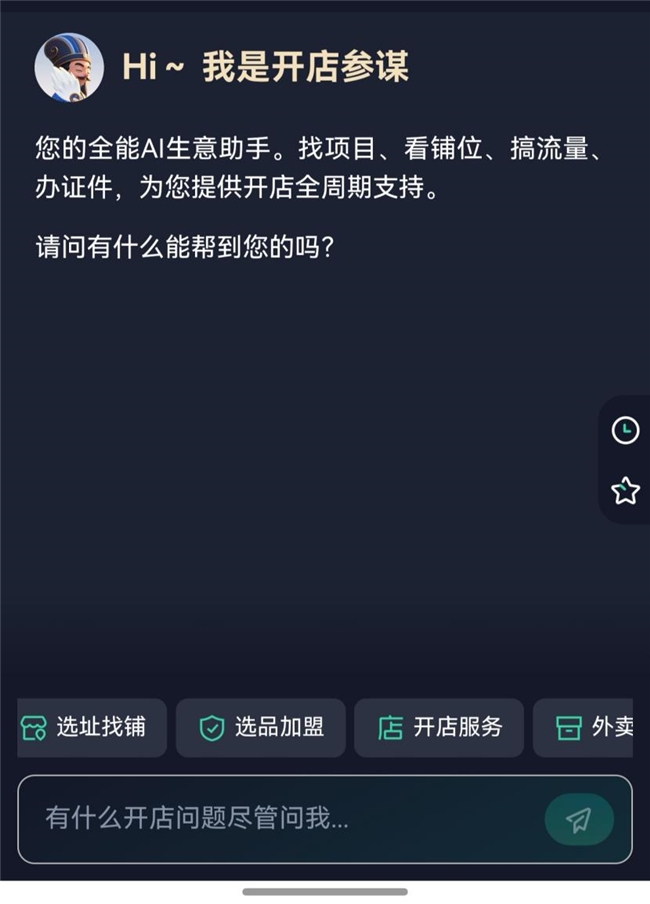
Task: Send the message with the paper plane
Action: point(579,819)
